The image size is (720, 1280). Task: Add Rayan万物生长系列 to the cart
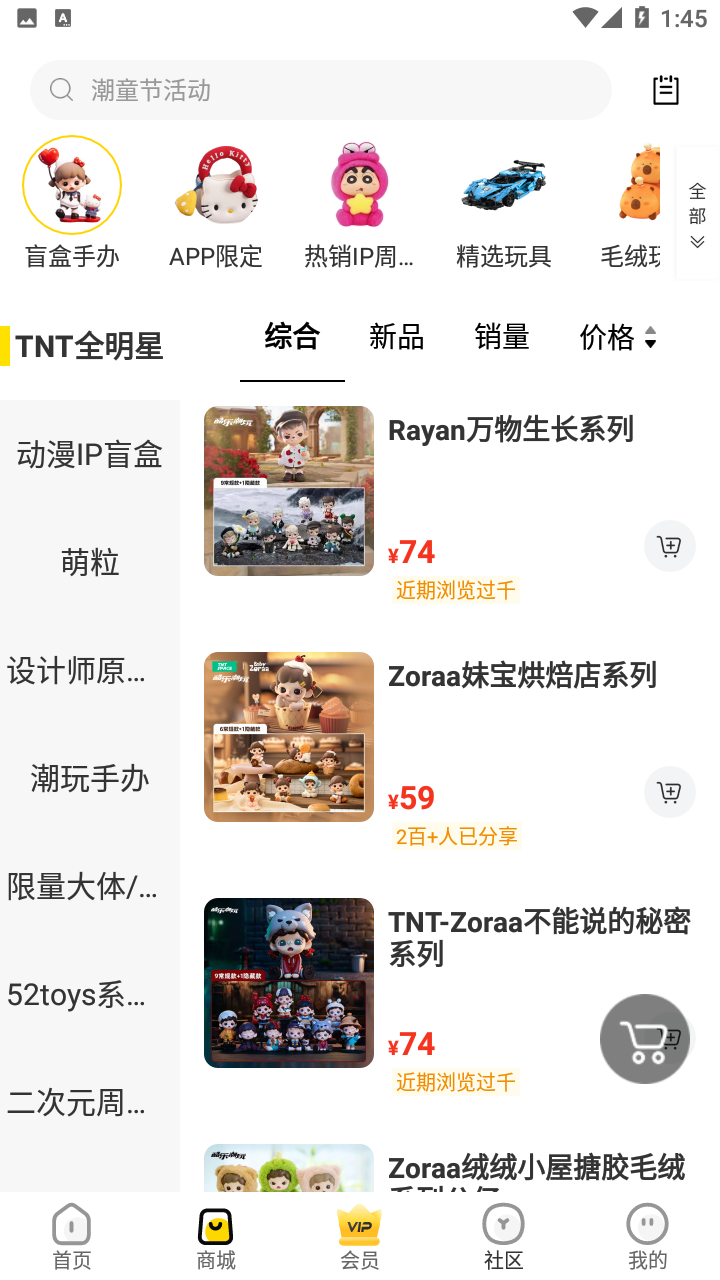tap(669, 546)
